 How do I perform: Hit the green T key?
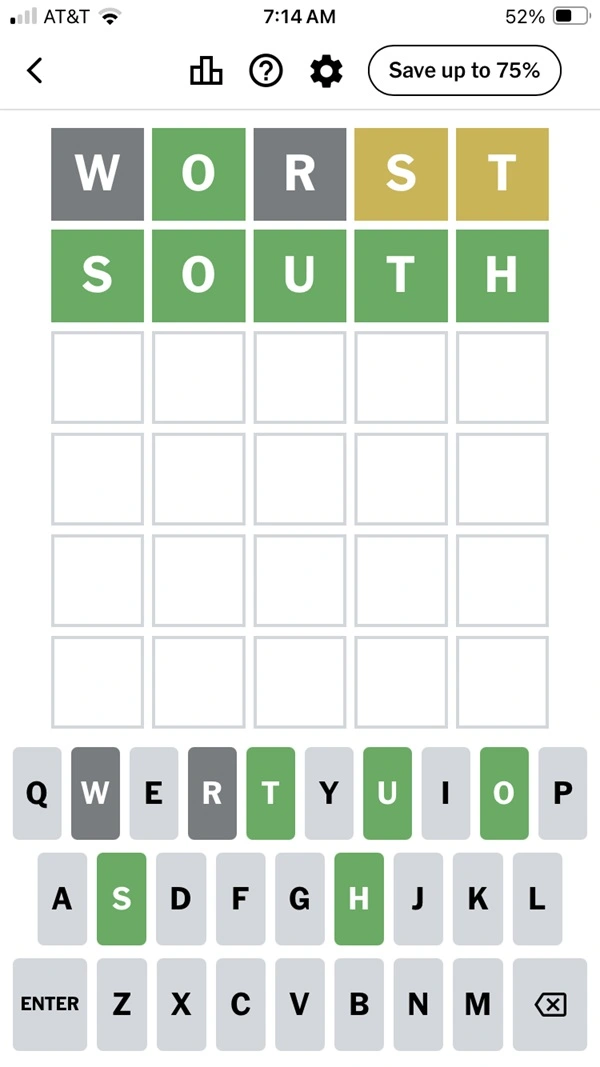click(271, 793)
